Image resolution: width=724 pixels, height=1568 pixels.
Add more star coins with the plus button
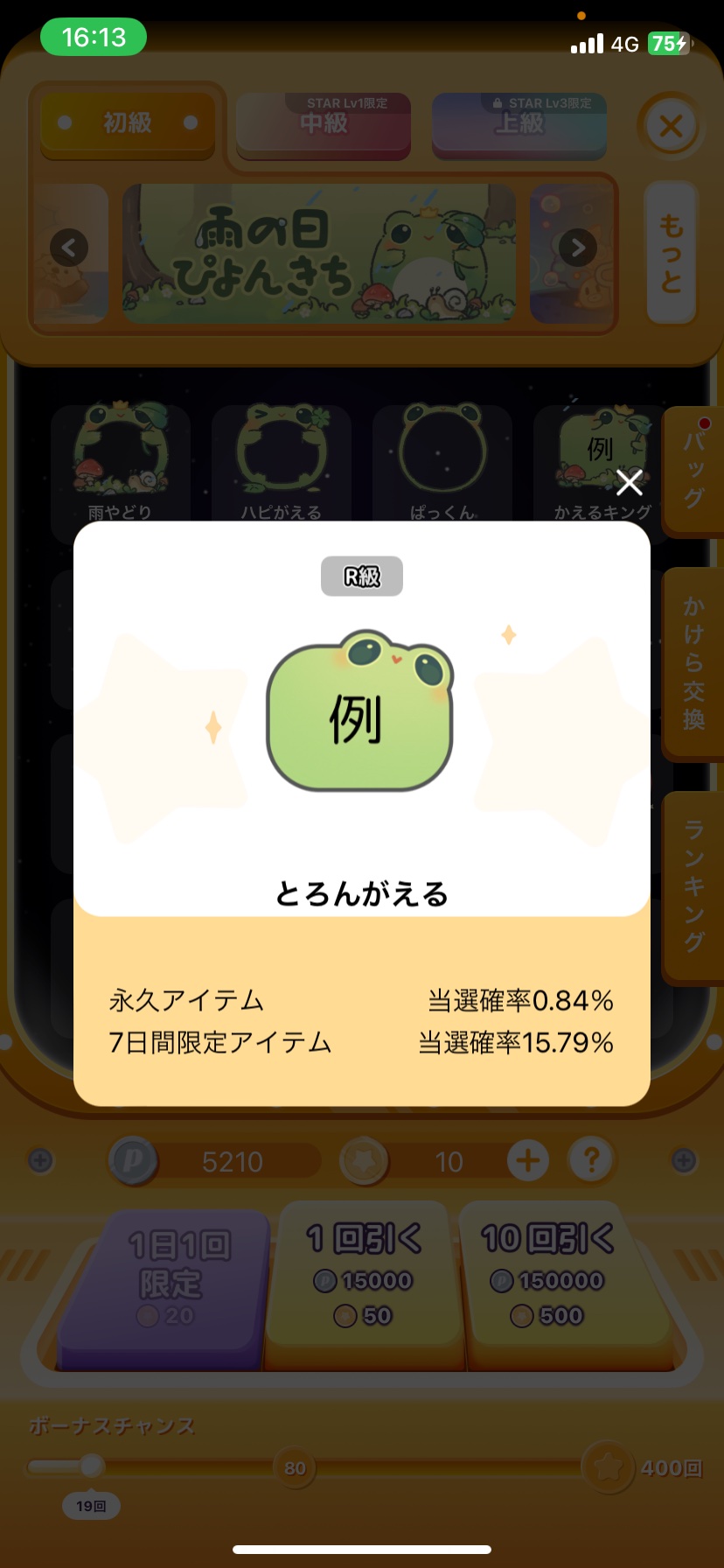[x=527, y=1160]
